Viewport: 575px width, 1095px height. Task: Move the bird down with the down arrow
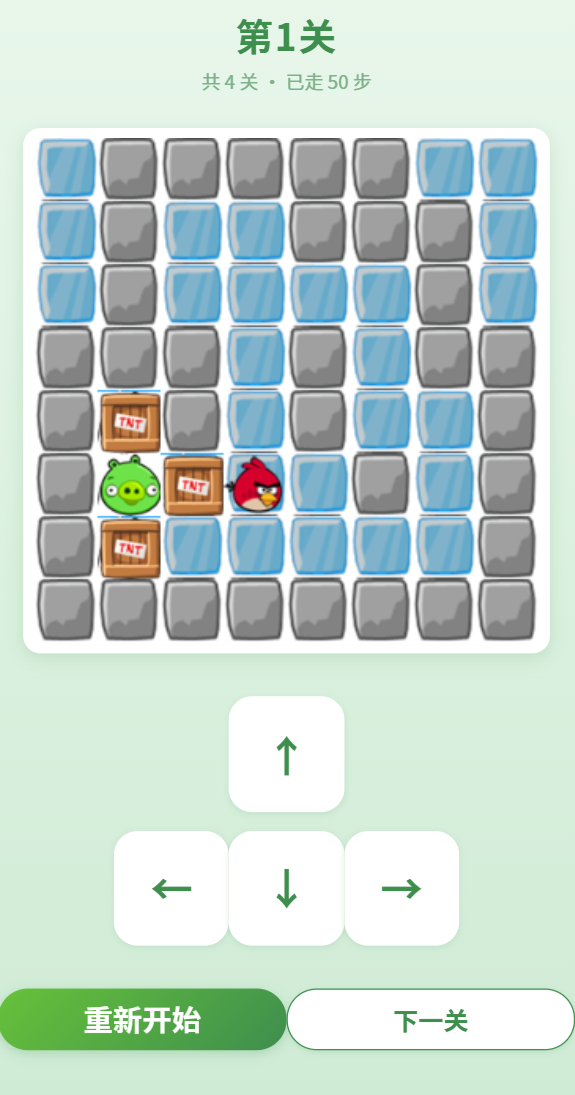coord(286,888)
